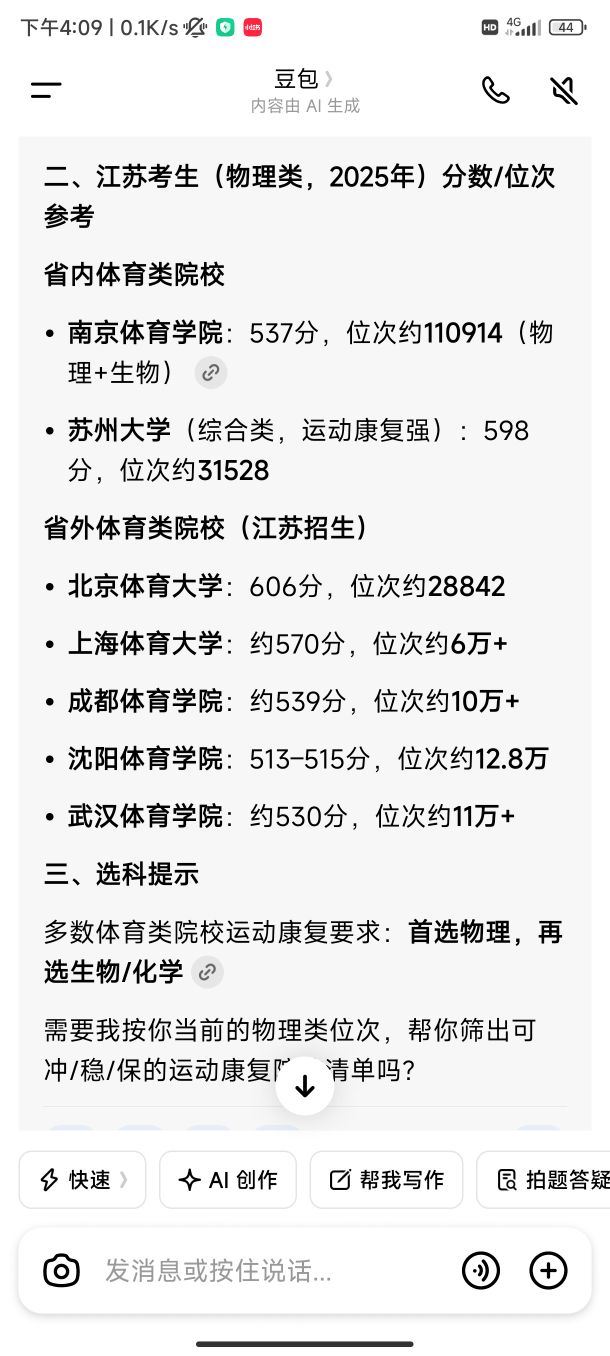Jump to bottom with down arrow
610x1356 pixels.
(305, 1085)
